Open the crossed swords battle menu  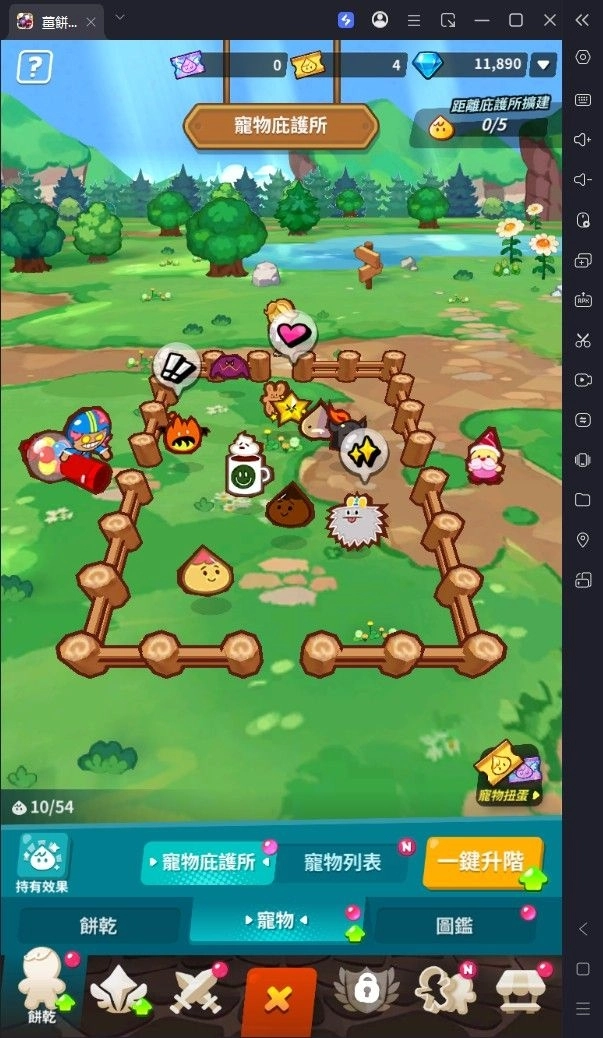[195, 995]
